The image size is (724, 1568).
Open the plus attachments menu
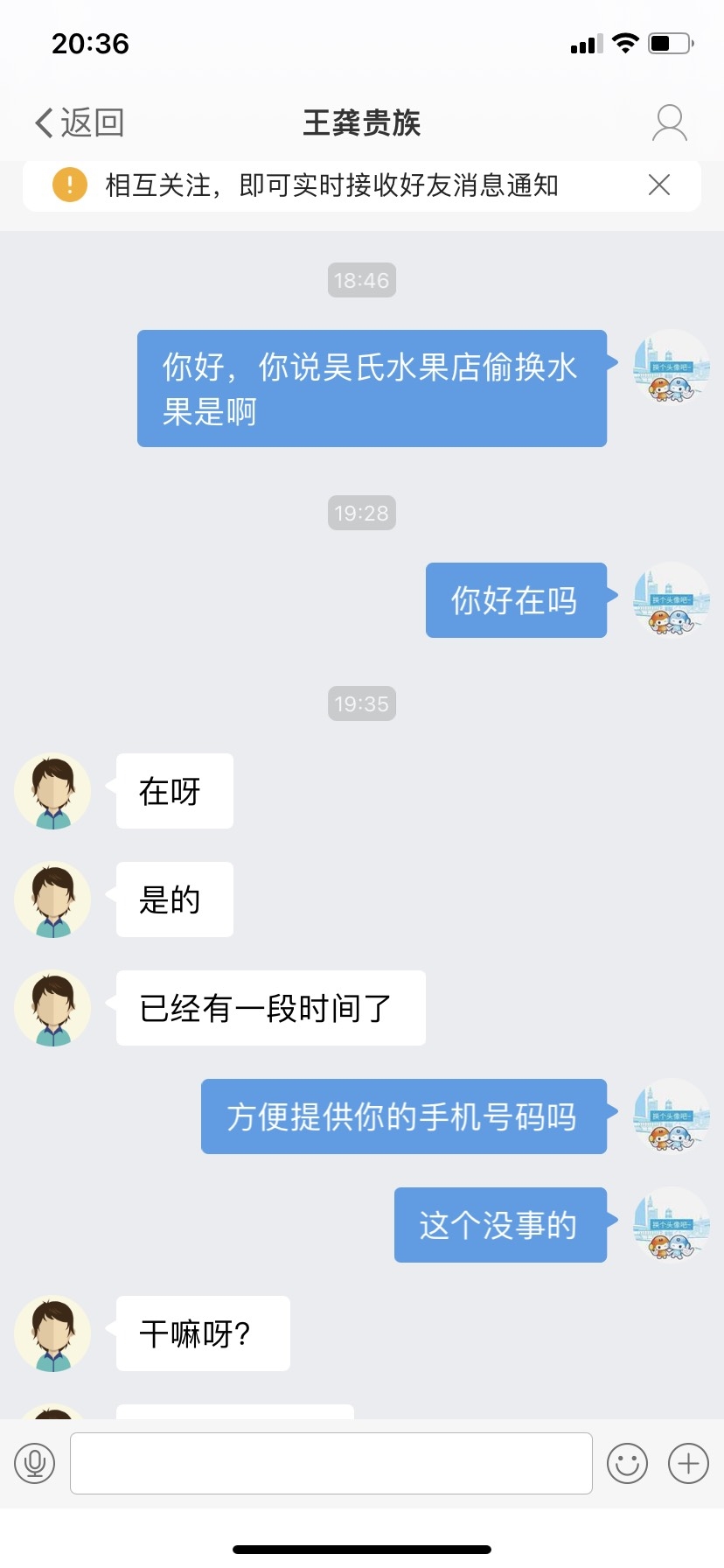click(688, 1463)
